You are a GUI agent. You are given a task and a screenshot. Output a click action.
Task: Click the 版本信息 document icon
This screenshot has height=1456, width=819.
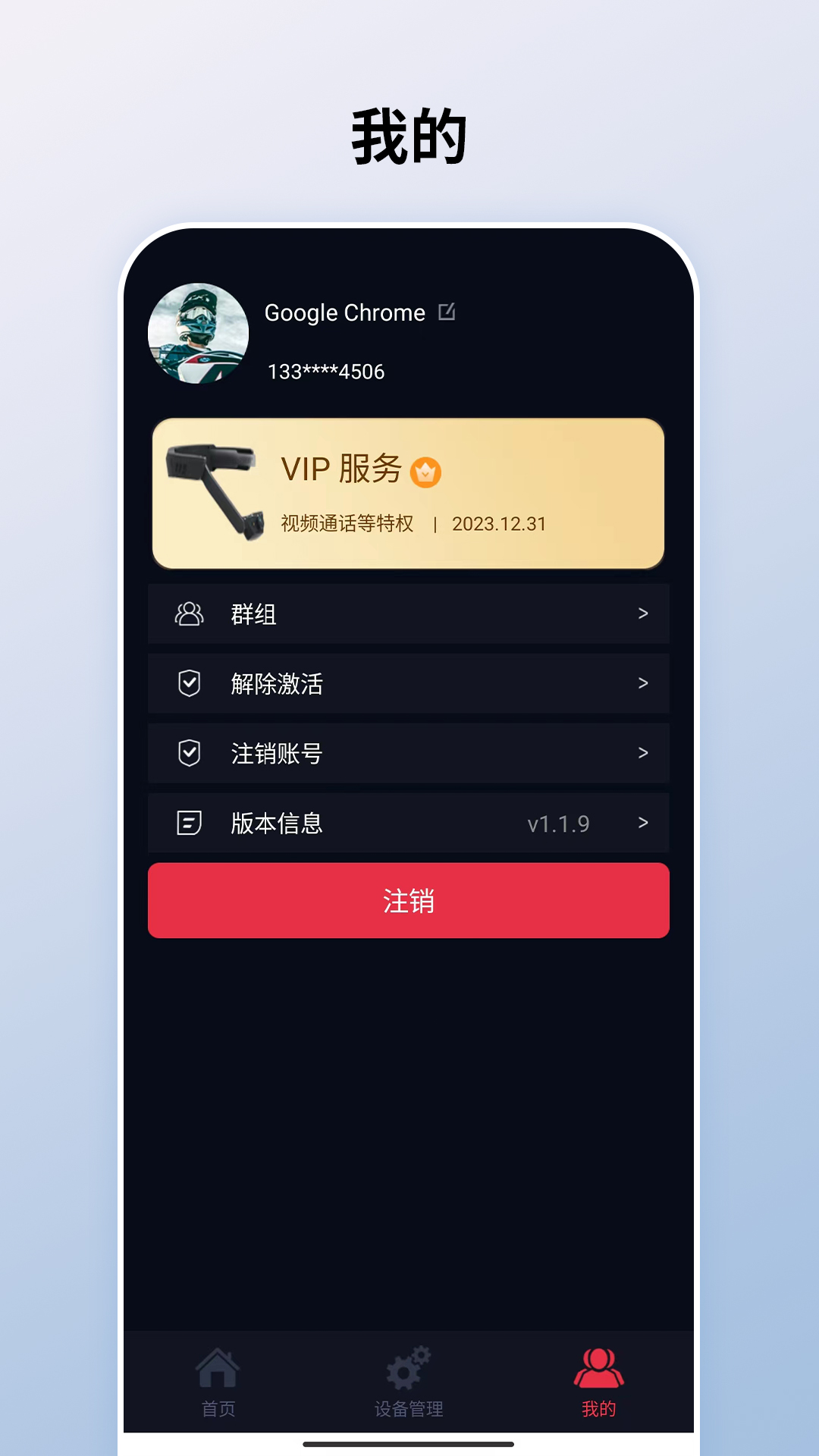tap(188, 824)
